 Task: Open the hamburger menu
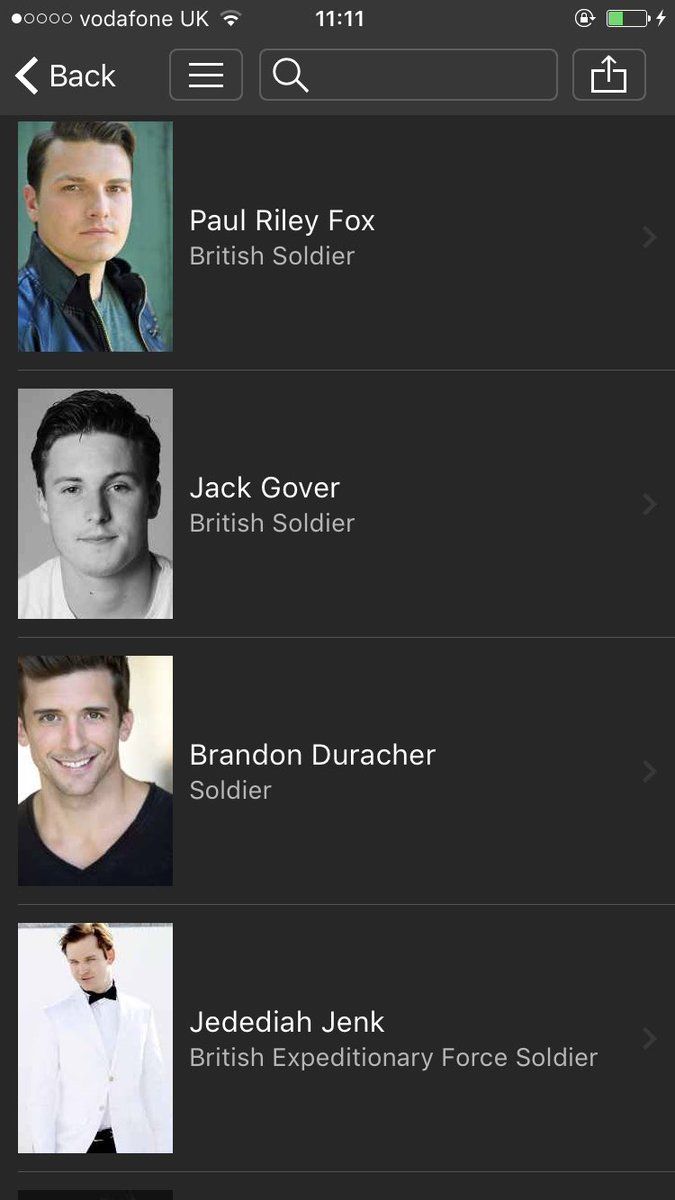[206, 75]
